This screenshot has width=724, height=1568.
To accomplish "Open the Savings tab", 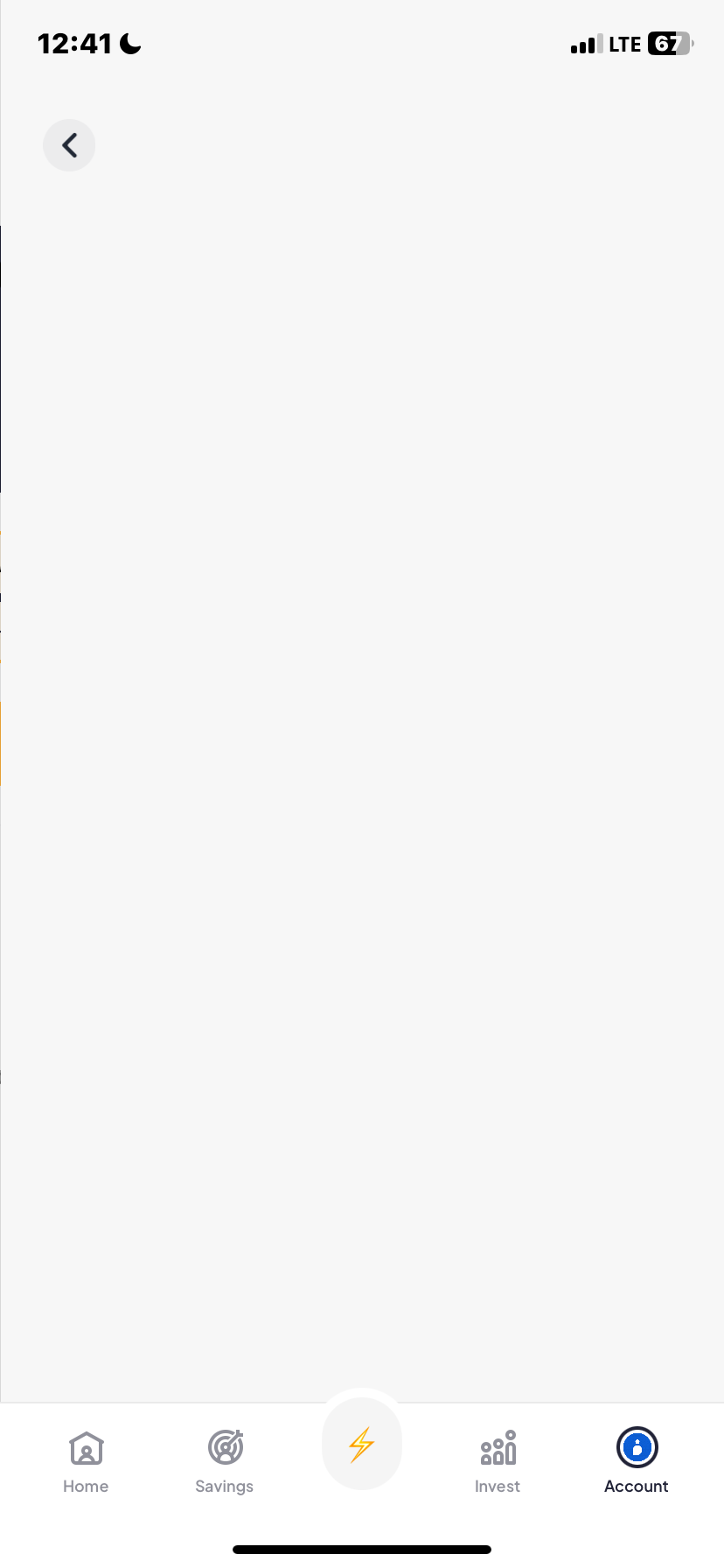I will click(x=225, y=1461).
